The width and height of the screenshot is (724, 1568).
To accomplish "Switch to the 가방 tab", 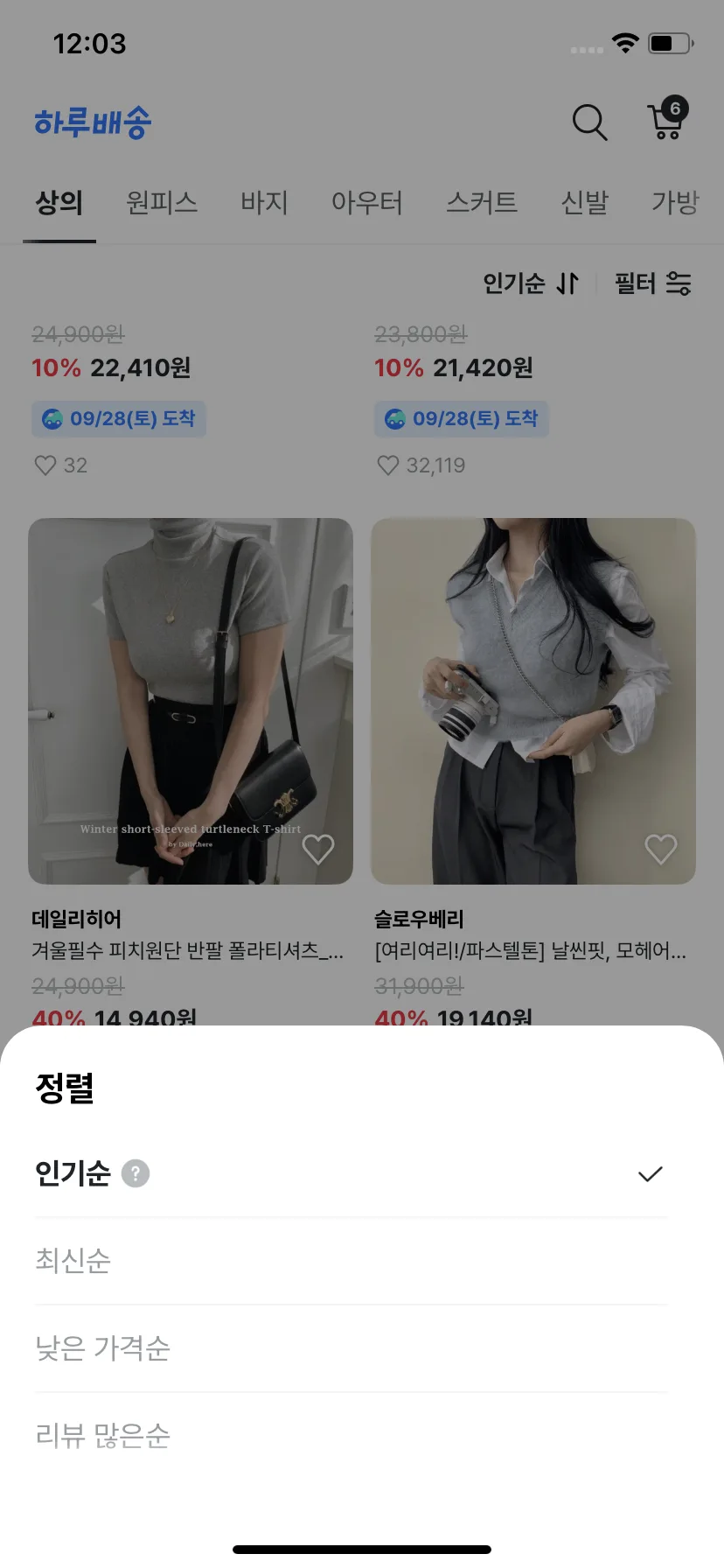I will pos(675,203).
